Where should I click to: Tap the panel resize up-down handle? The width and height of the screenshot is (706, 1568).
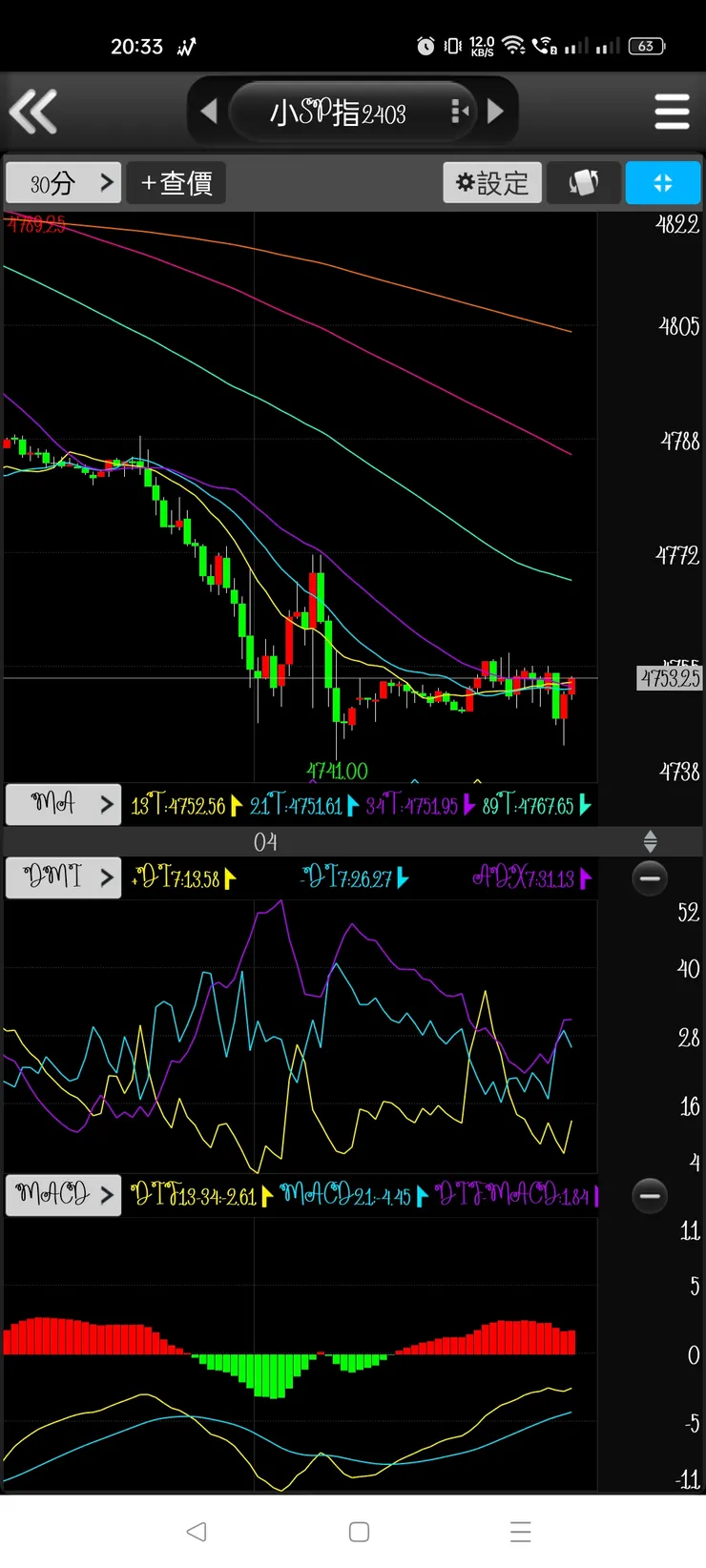(650, 841)
